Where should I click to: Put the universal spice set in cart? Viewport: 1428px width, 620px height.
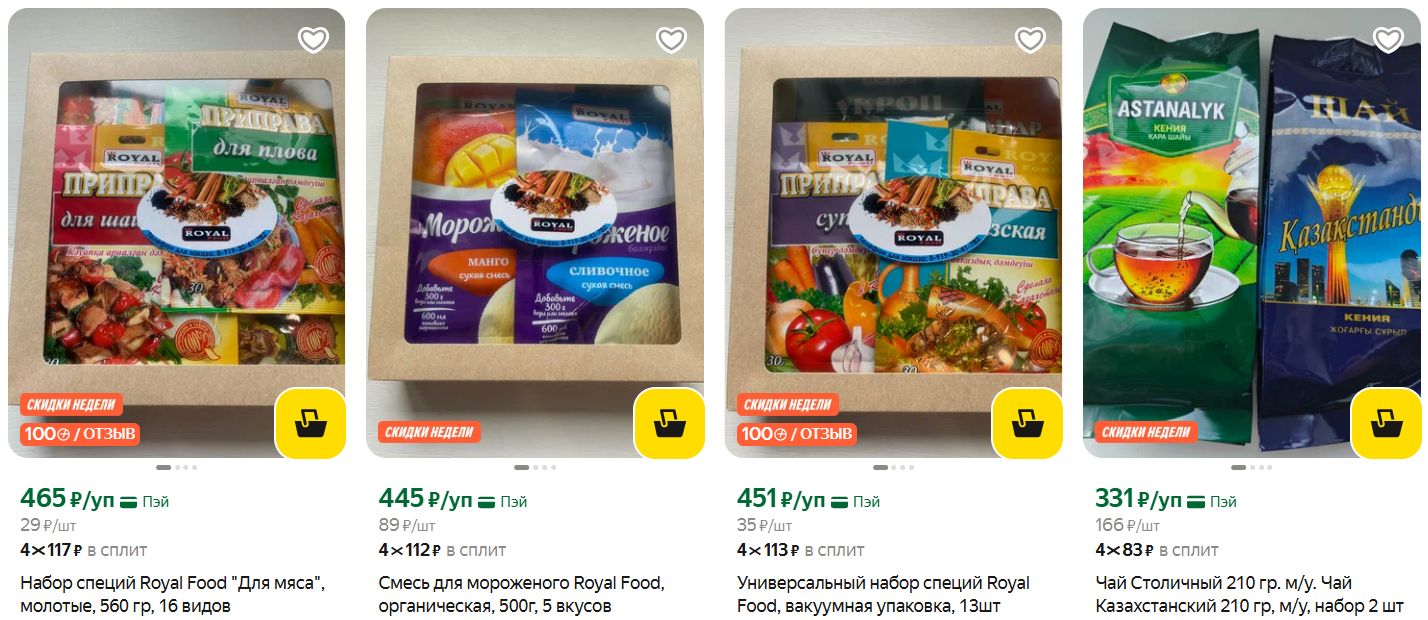1027,423
